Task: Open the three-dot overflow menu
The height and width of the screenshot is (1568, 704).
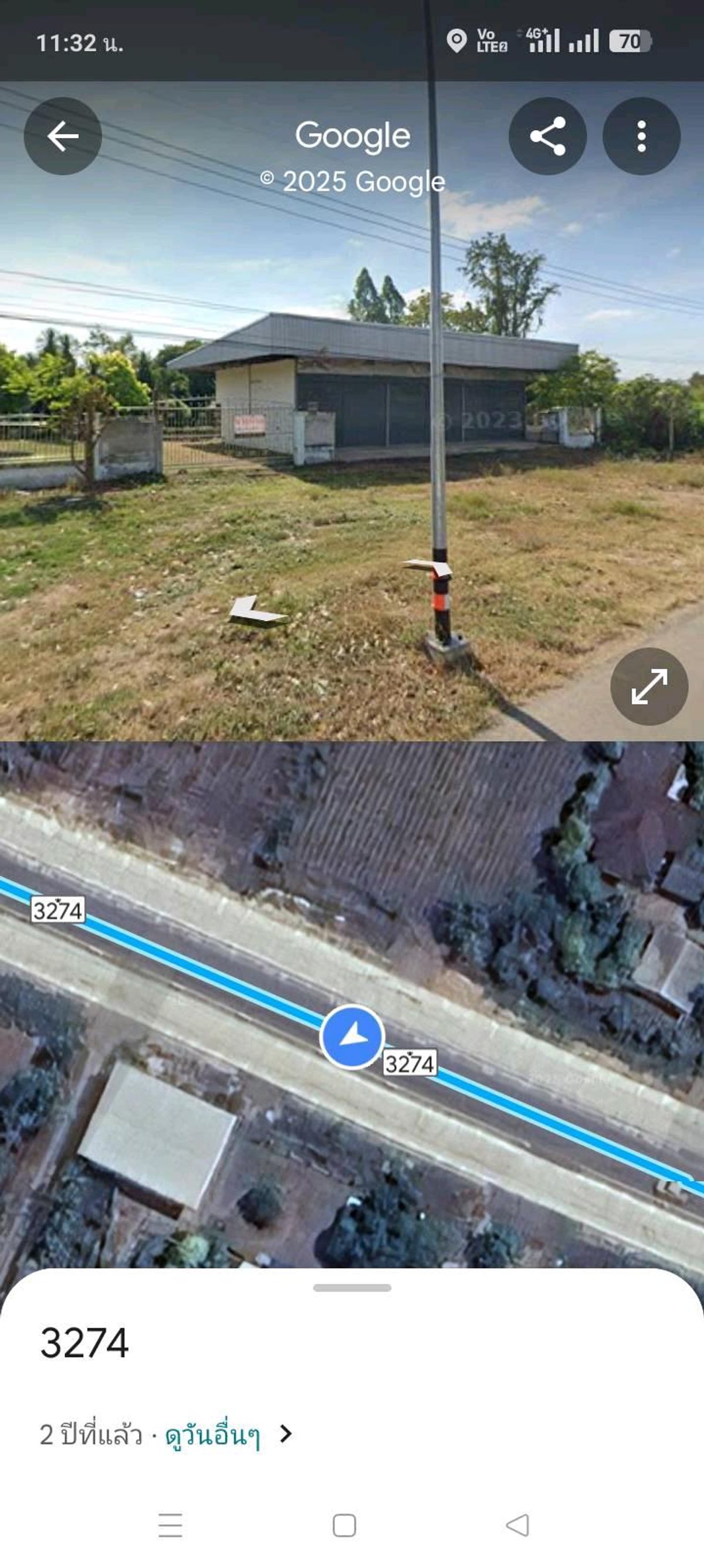Action: point(641,136)
